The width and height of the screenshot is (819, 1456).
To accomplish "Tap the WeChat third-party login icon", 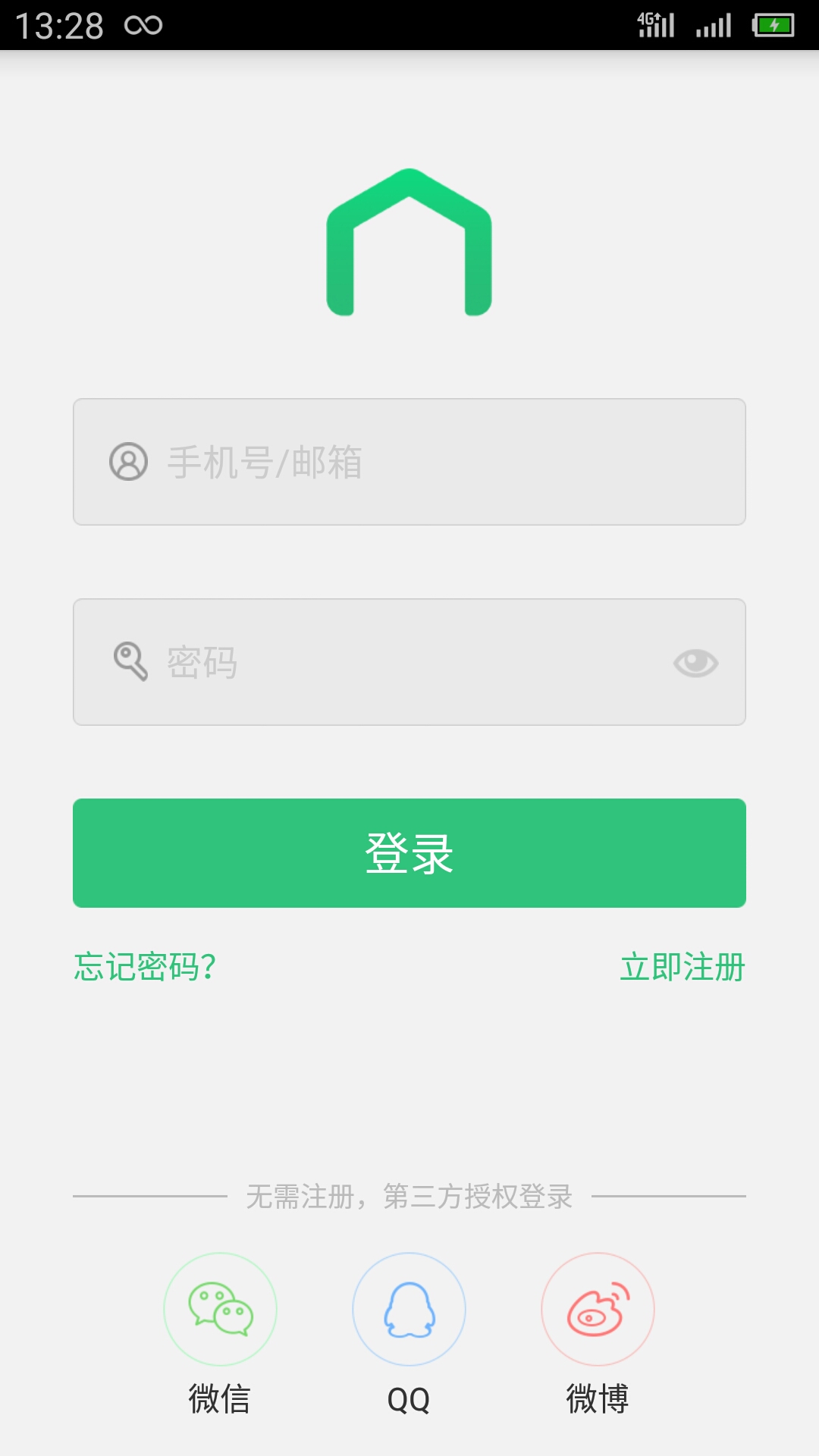I will [x=219, y=1309].
